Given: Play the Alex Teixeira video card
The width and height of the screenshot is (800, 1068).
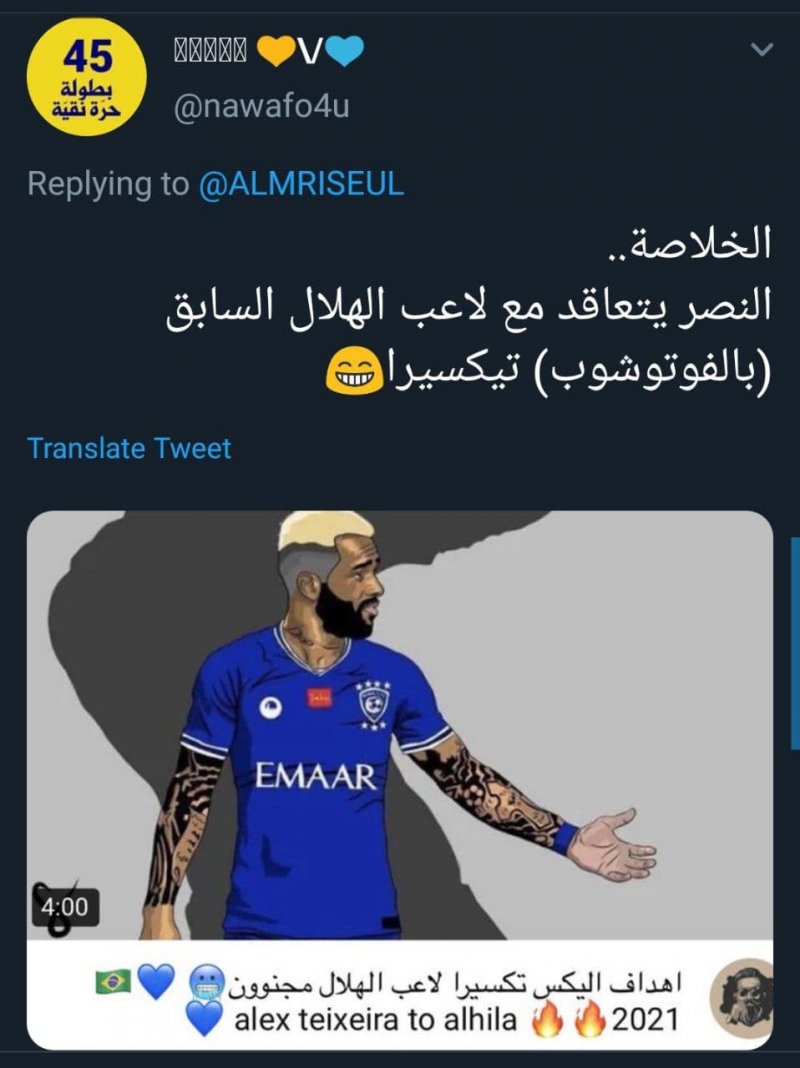Looking at the screenshot, I should [399, 725].
